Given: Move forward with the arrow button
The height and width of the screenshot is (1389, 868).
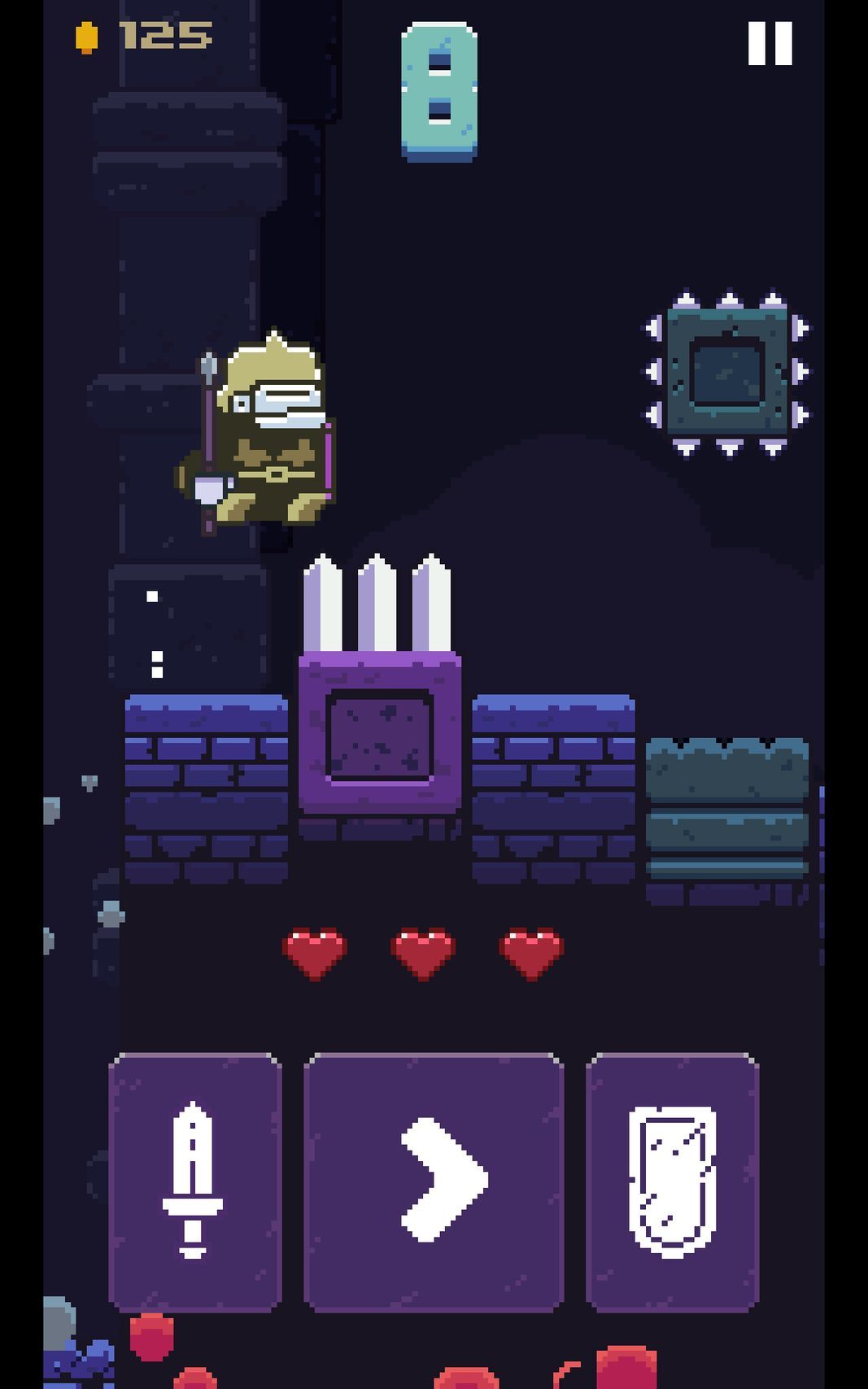Looking at the screenshot, I should coord(434,1180).
